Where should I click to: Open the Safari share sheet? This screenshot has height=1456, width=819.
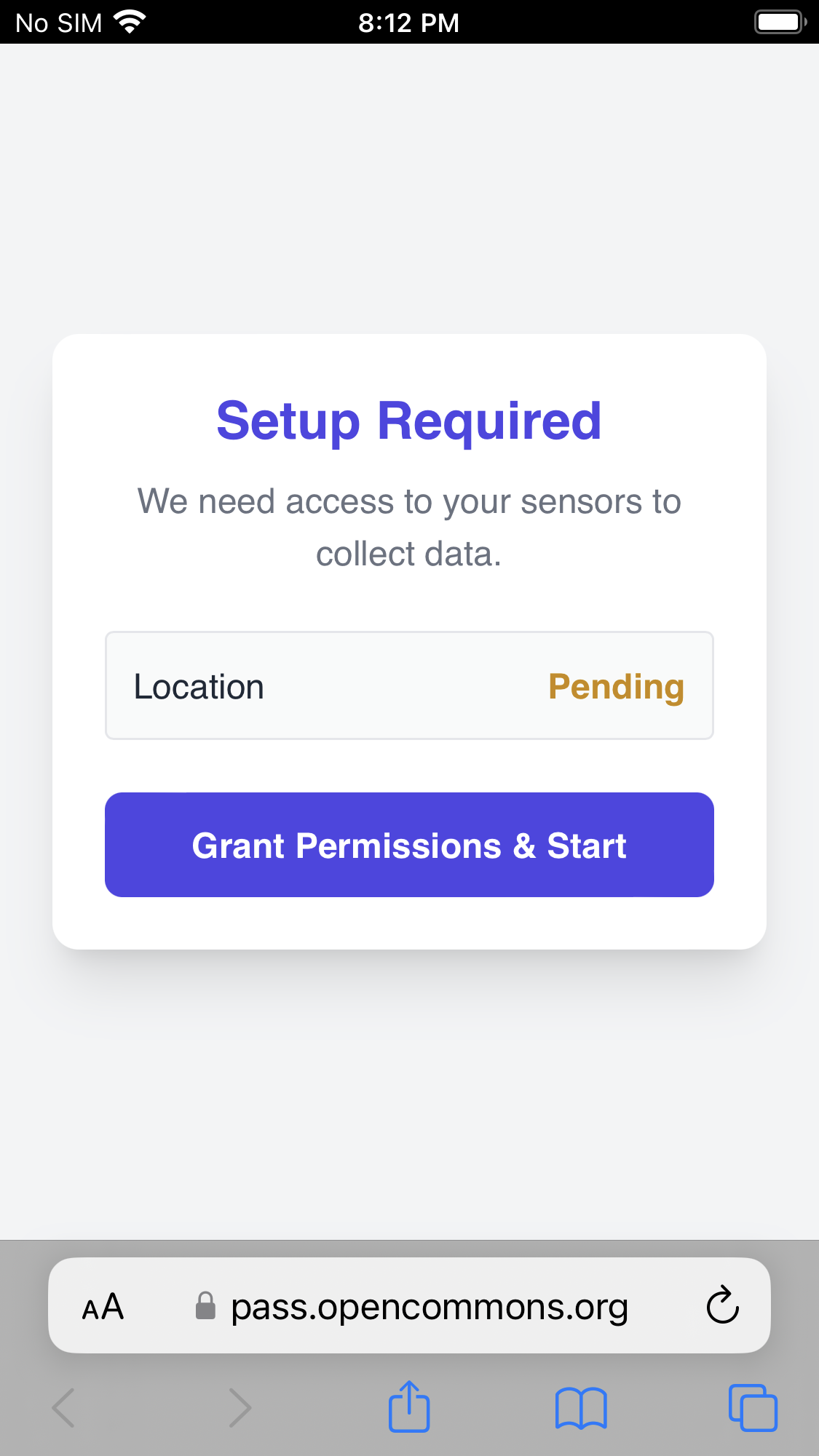[x=409, y=1407]
